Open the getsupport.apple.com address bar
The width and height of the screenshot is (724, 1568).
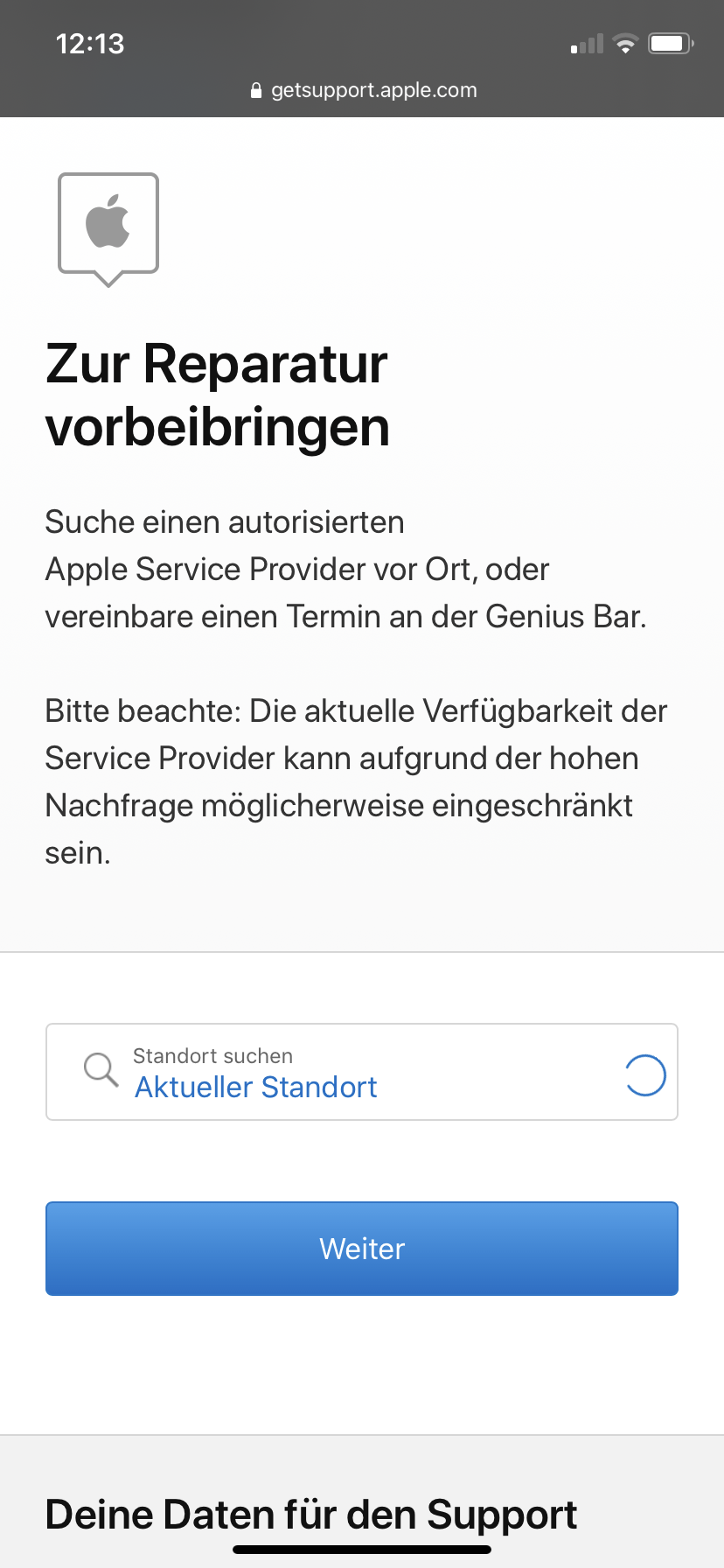[x=363, y=90]
